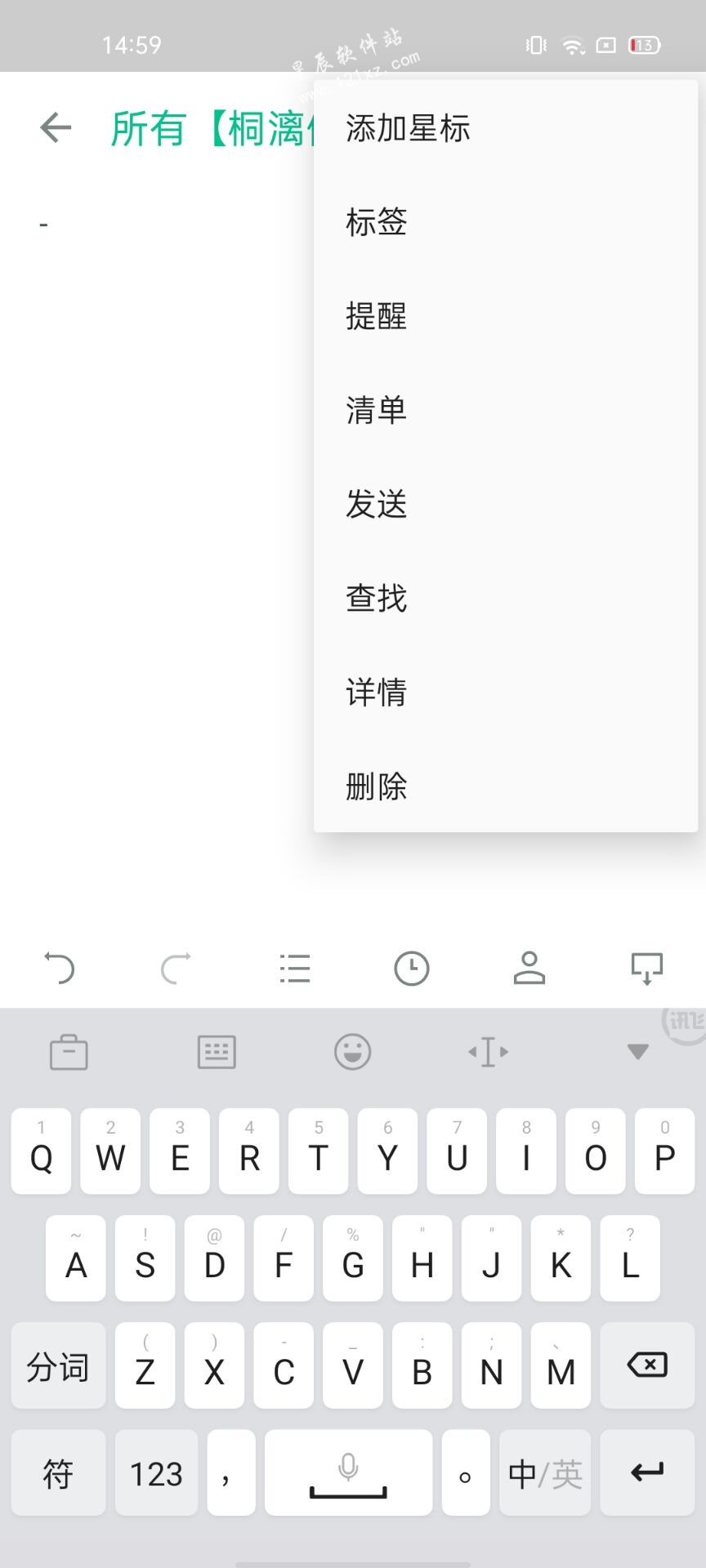Delete the note with 删除
Image resolution: width=706 pixels, height=1568 pixels.
376,786
